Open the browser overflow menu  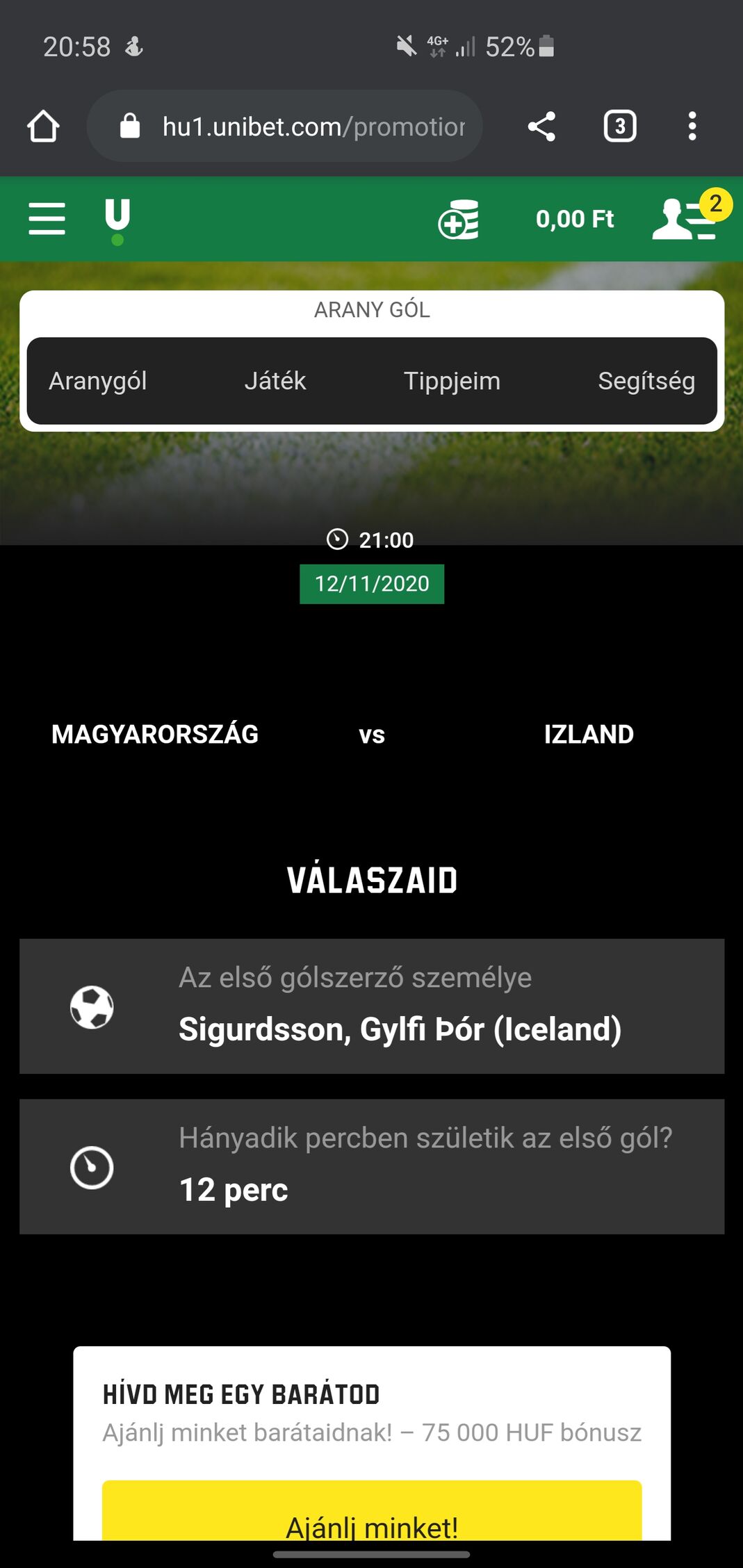(x=692, y=126)
